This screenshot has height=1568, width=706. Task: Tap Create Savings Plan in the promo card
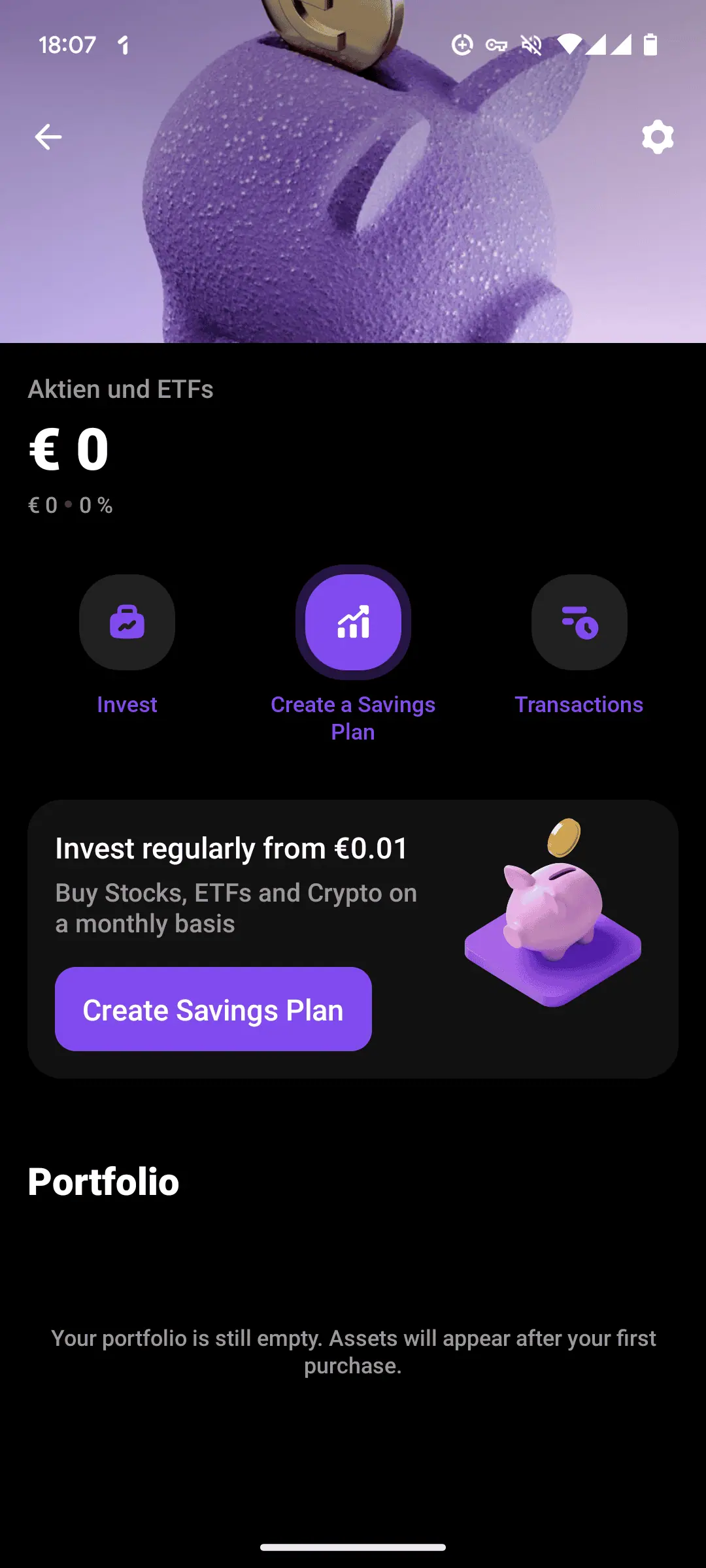tap(213, 1009)
